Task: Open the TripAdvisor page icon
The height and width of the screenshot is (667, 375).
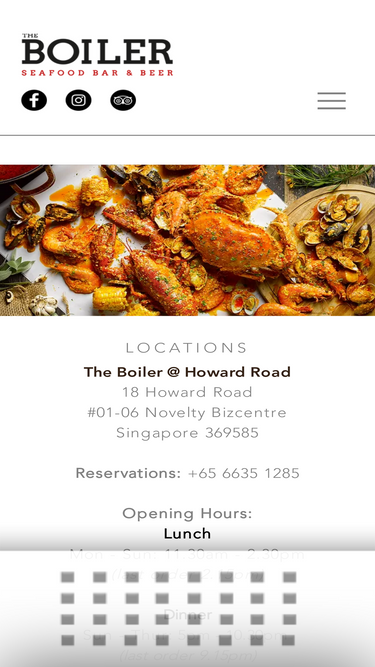Action: (123, 100)
